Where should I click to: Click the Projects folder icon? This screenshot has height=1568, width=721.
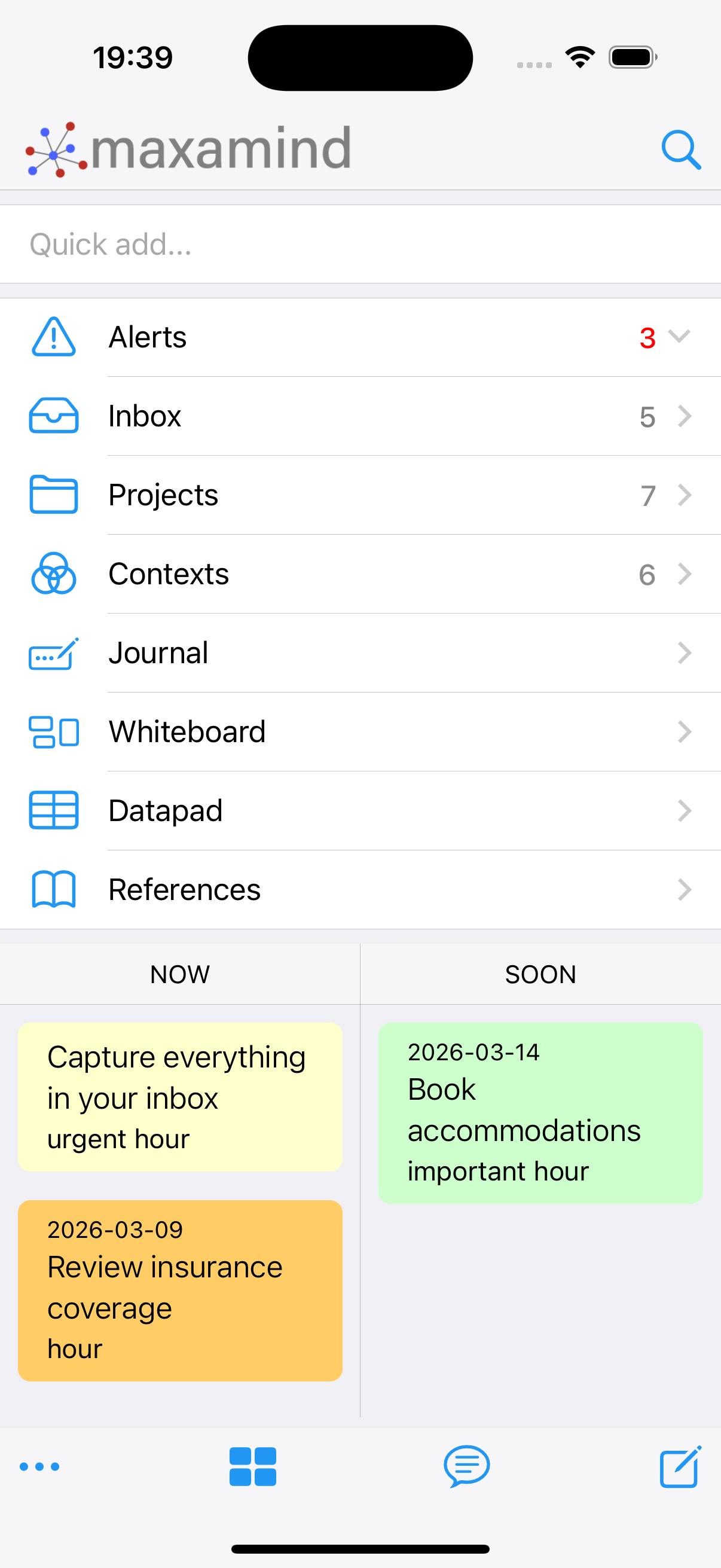coord(53,494)
